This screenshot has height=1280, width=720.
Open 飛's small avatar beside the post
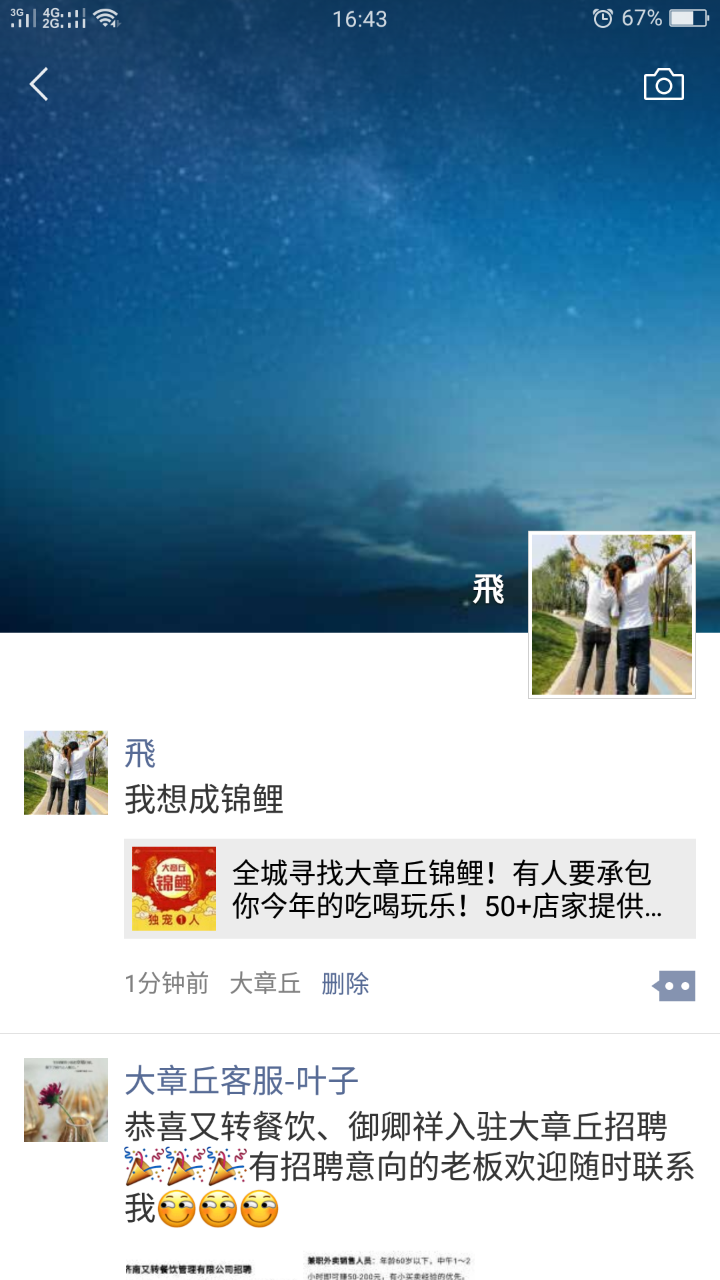click(x=66, y=772)
